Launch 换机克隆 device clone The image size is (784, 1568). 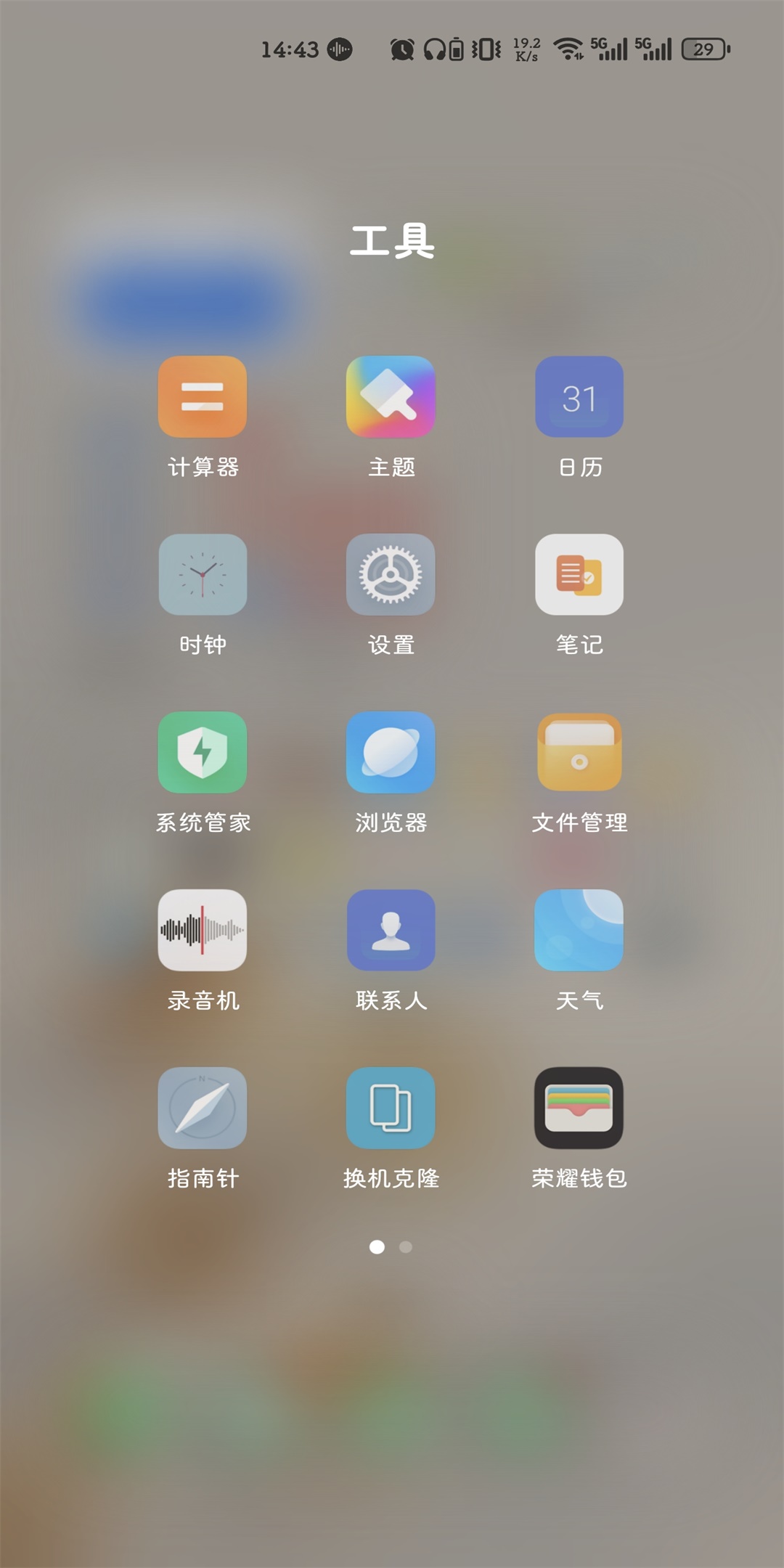point(391,1108)
